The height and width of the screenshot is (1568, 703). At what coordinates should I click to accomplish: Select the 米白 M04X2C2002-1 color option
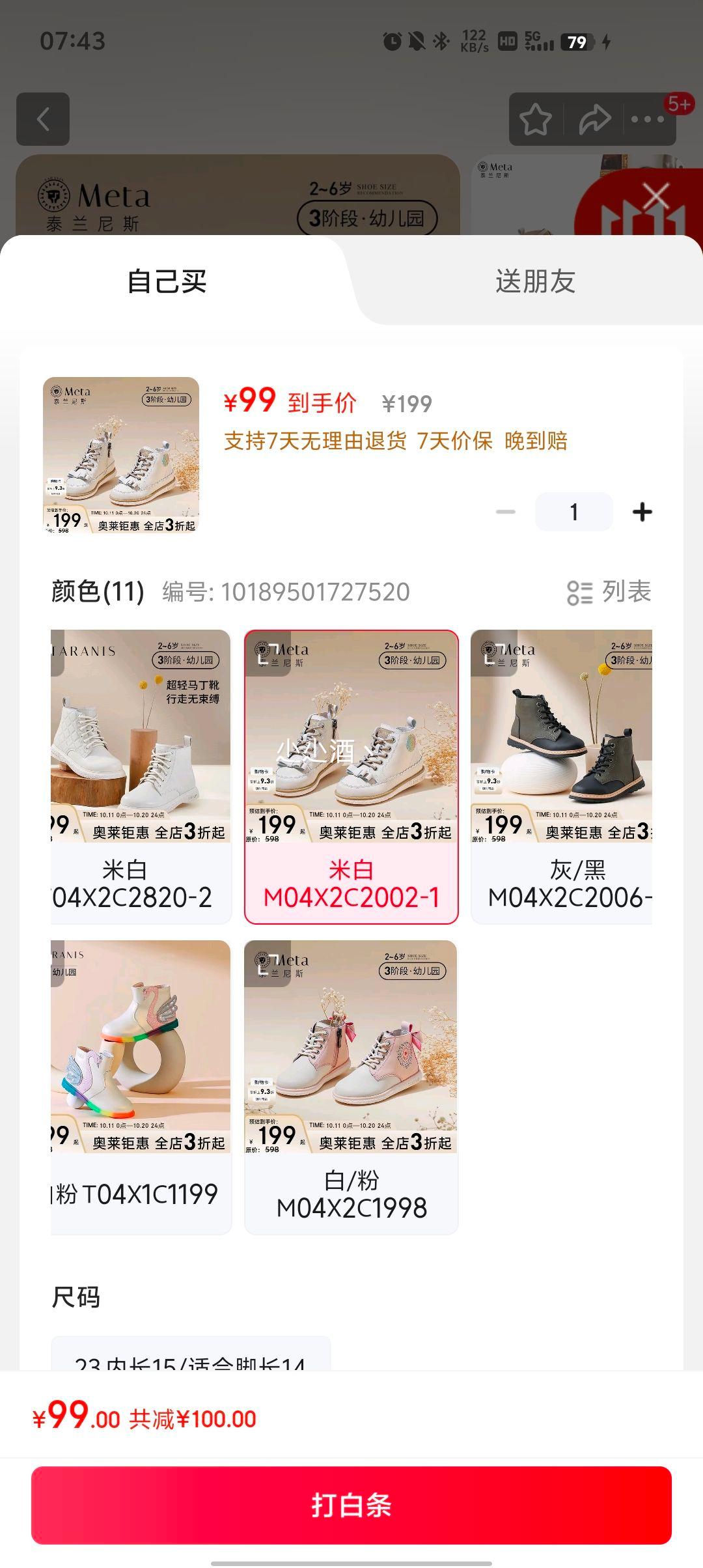click(x=351, y=776)
